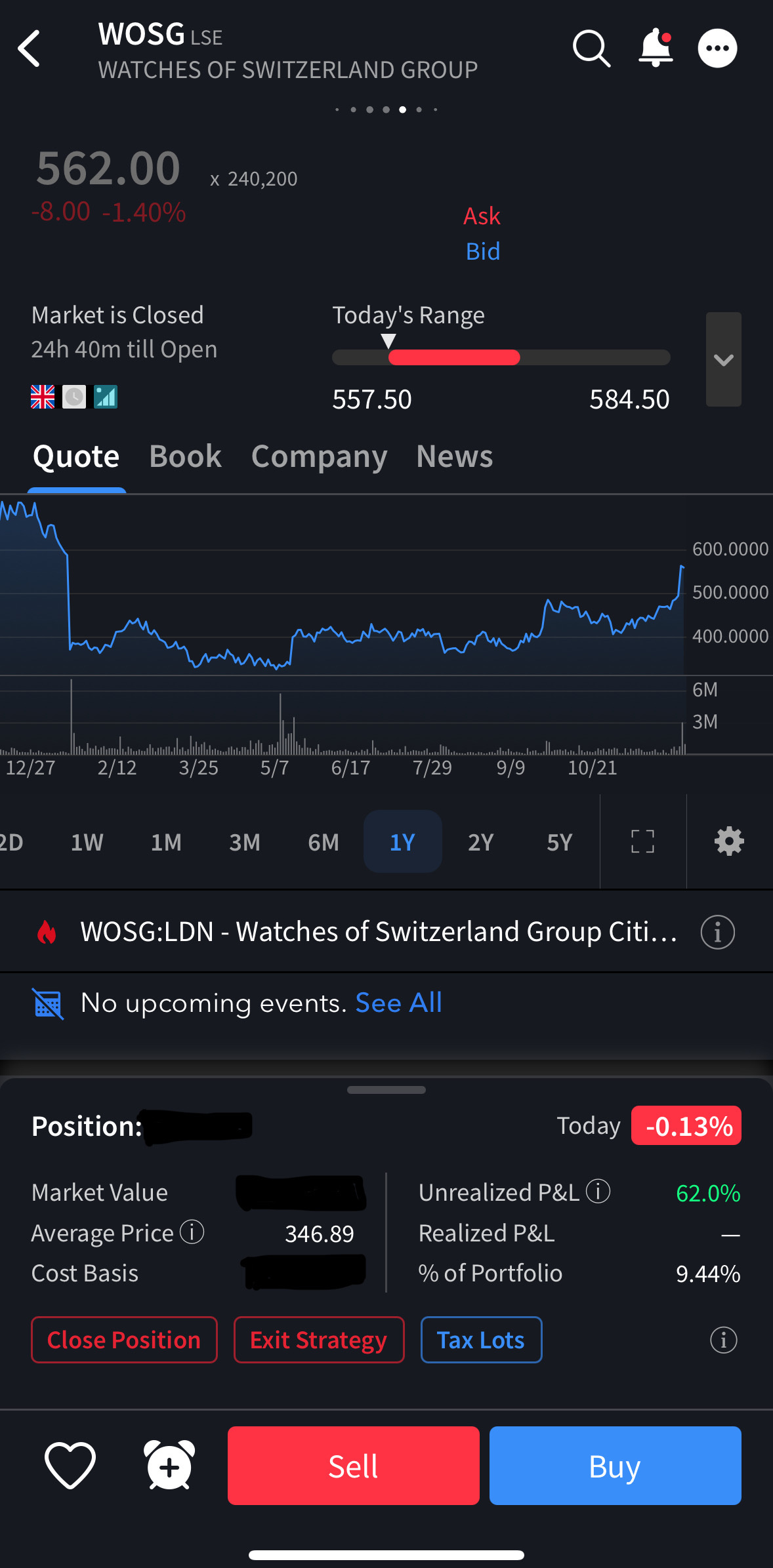The height and width of the screenshot is (1568, 773).
Task: Open chart settings gear
Action: click(x=729, y=842)
